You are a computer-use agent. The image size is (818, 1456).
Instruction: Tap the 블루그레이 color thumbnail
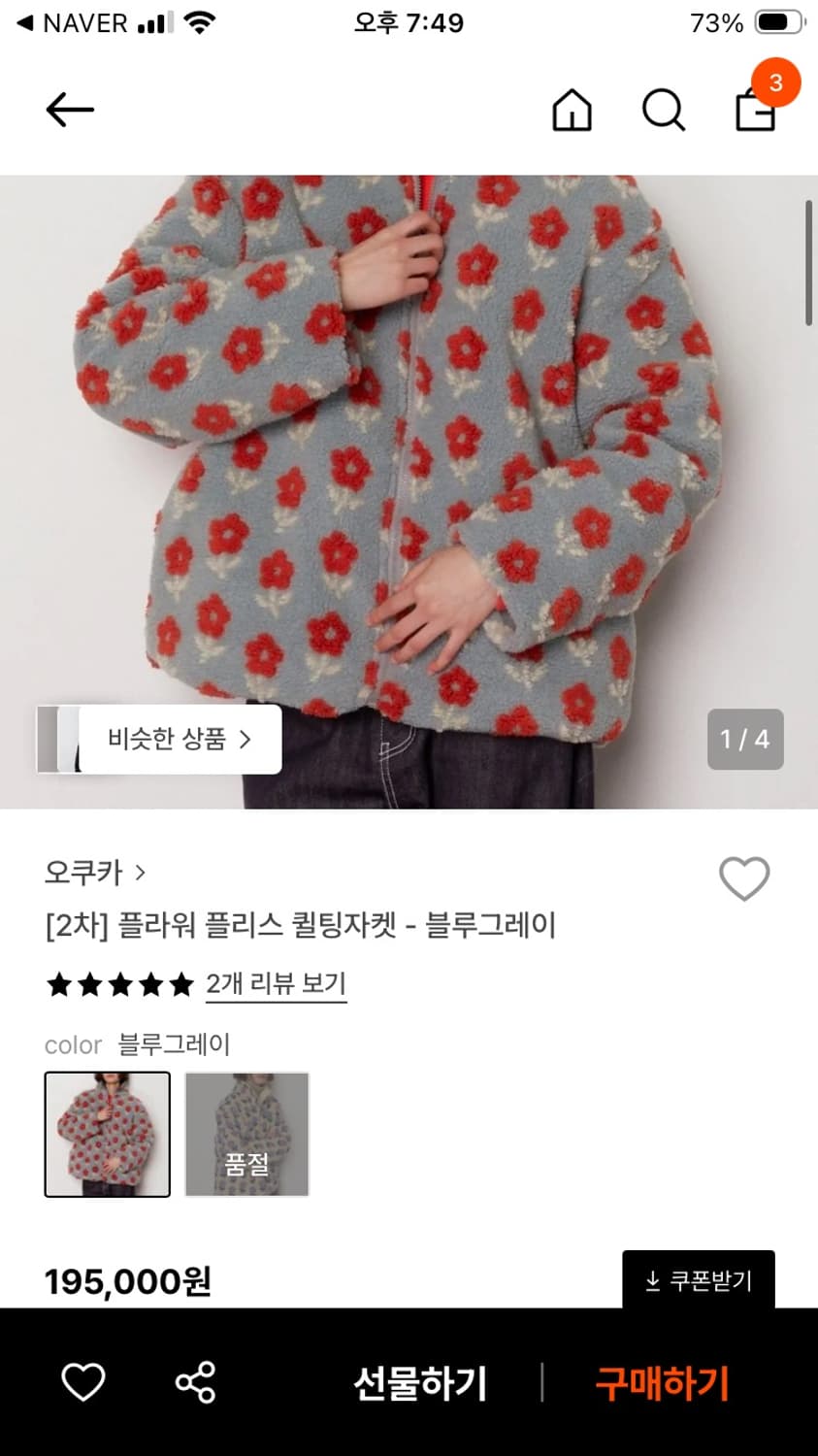107,1134
